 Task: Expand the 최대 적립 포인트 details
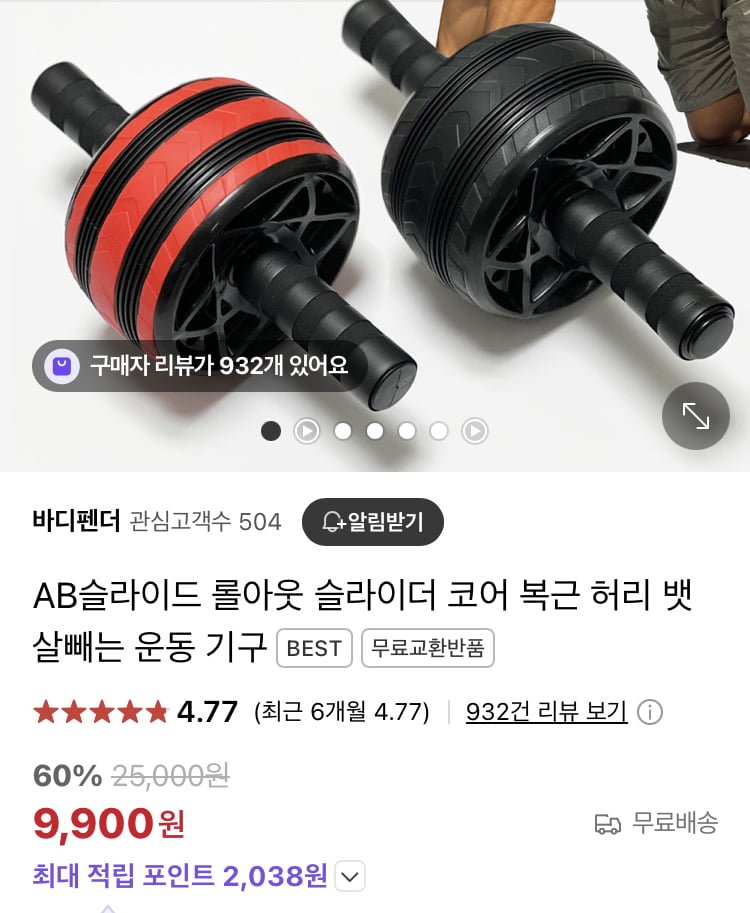[349, 877]
